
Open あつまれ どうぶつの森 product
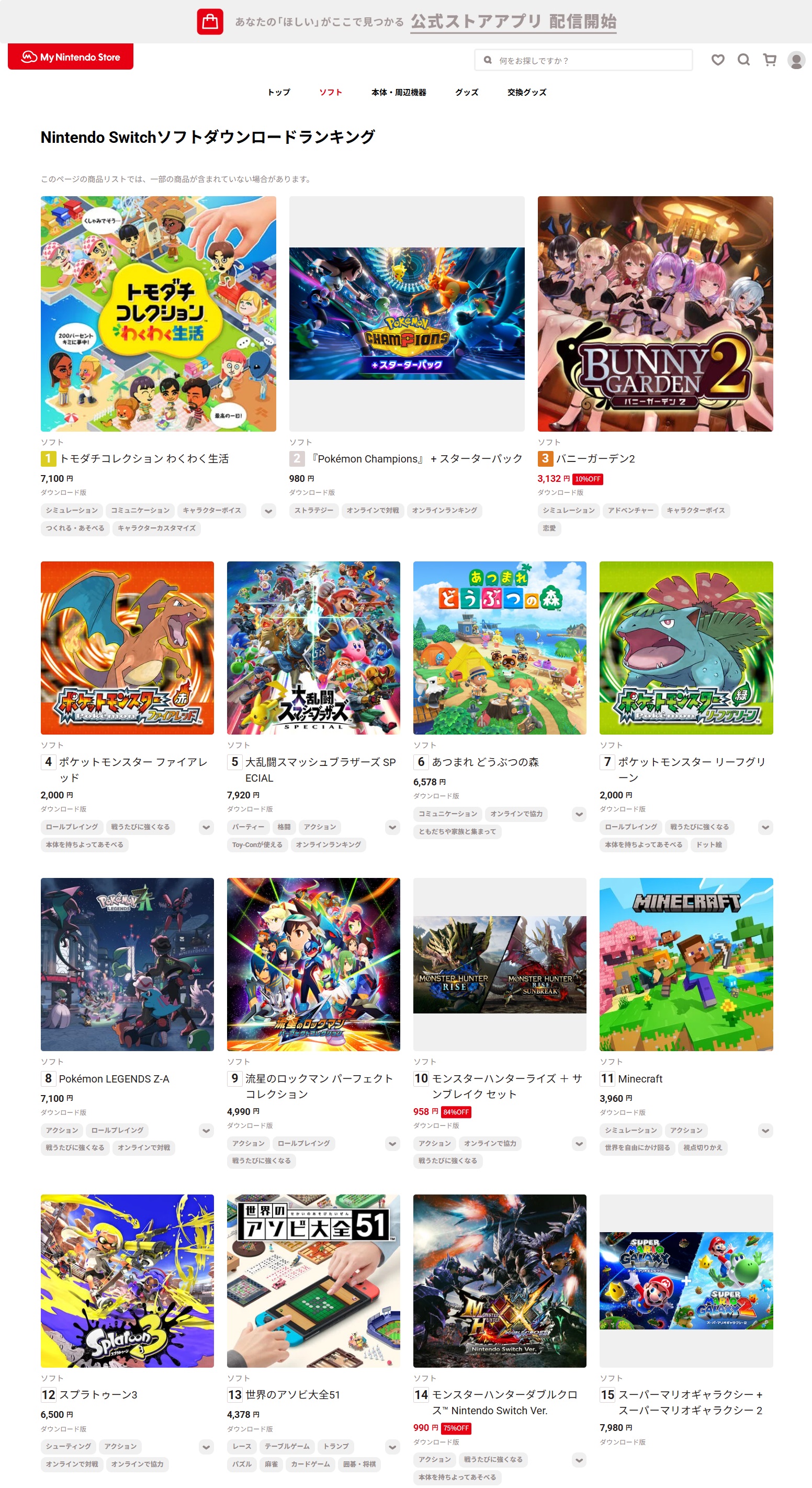(500, 648)
